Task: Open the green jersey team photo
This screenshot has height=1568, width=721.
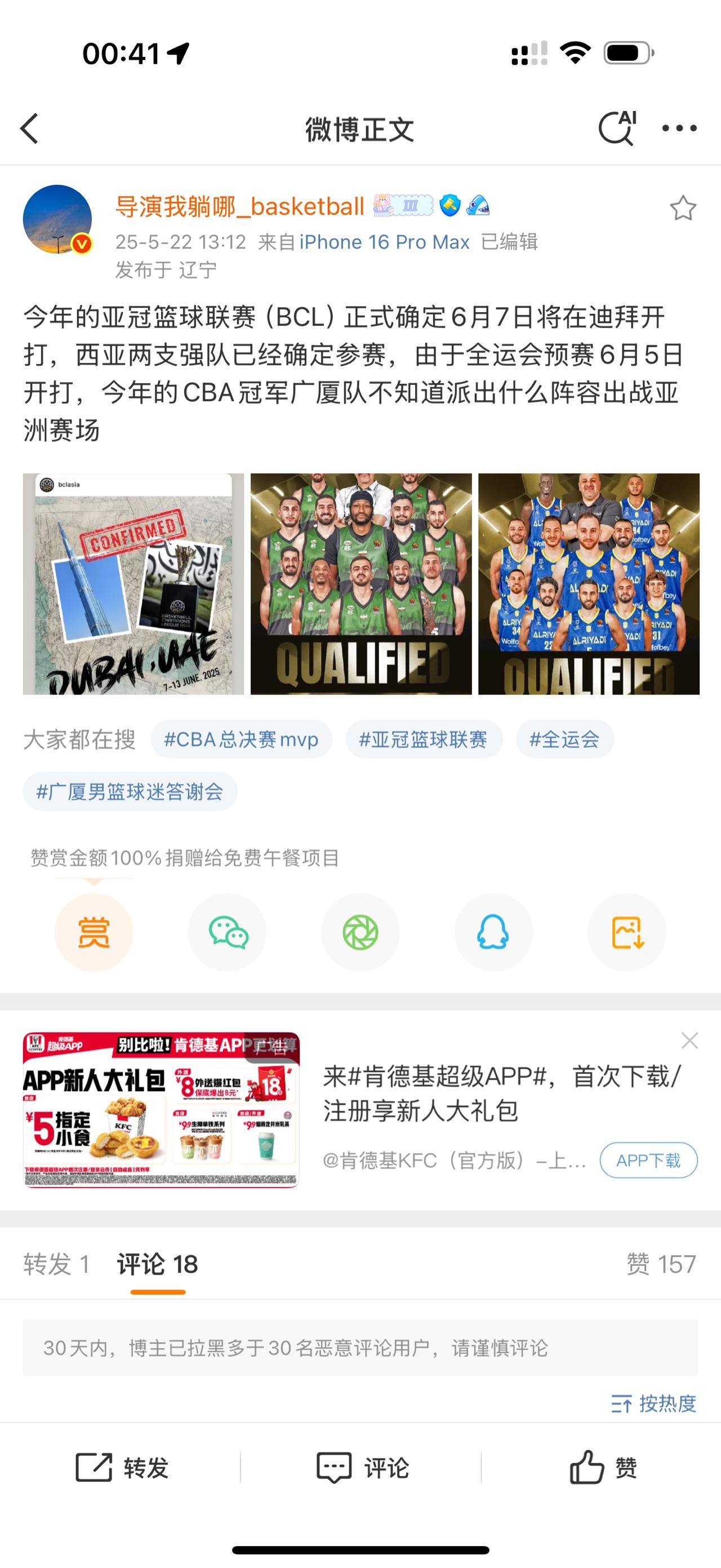Action: [x=361, y=584]
